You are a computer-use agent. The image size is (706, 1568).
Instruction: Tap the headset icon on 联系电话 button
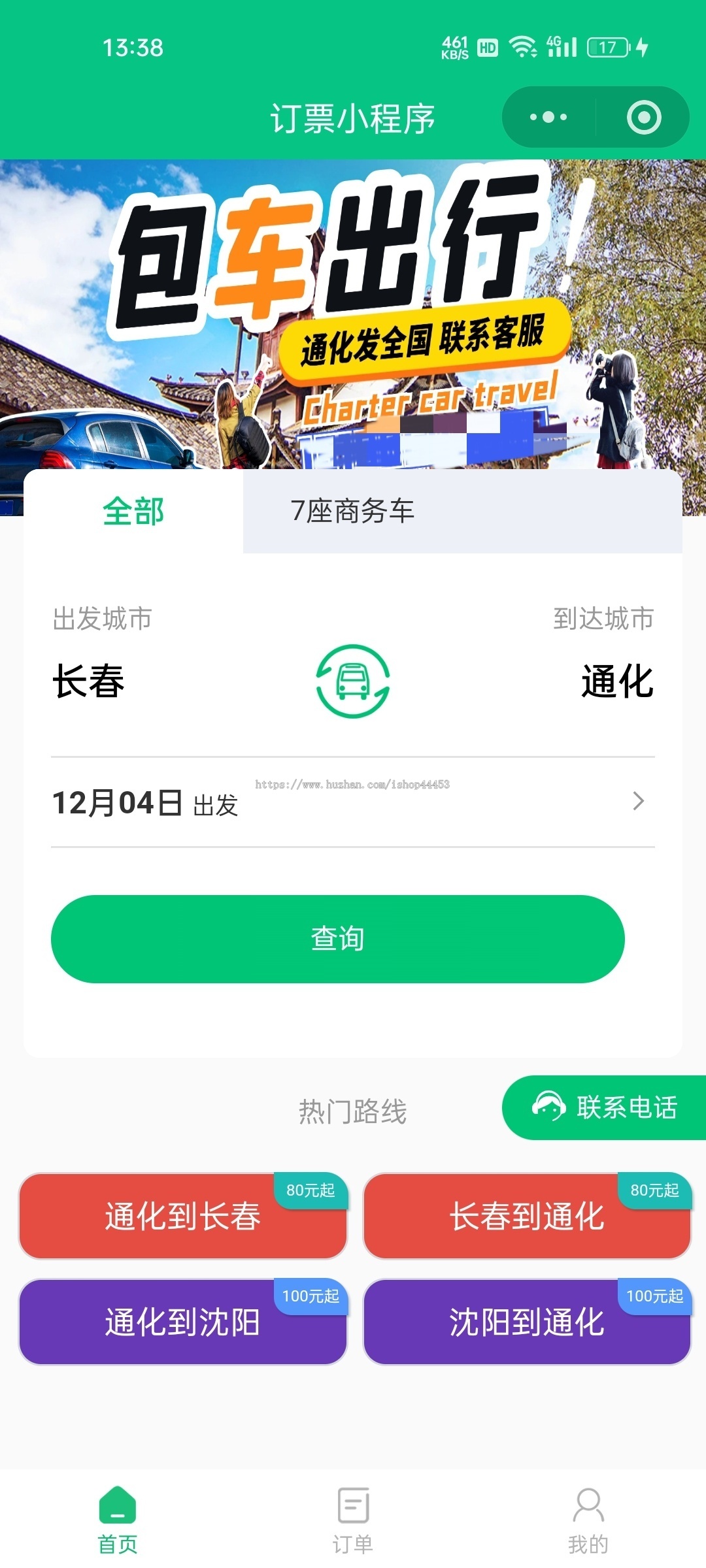pos(549,1107)
